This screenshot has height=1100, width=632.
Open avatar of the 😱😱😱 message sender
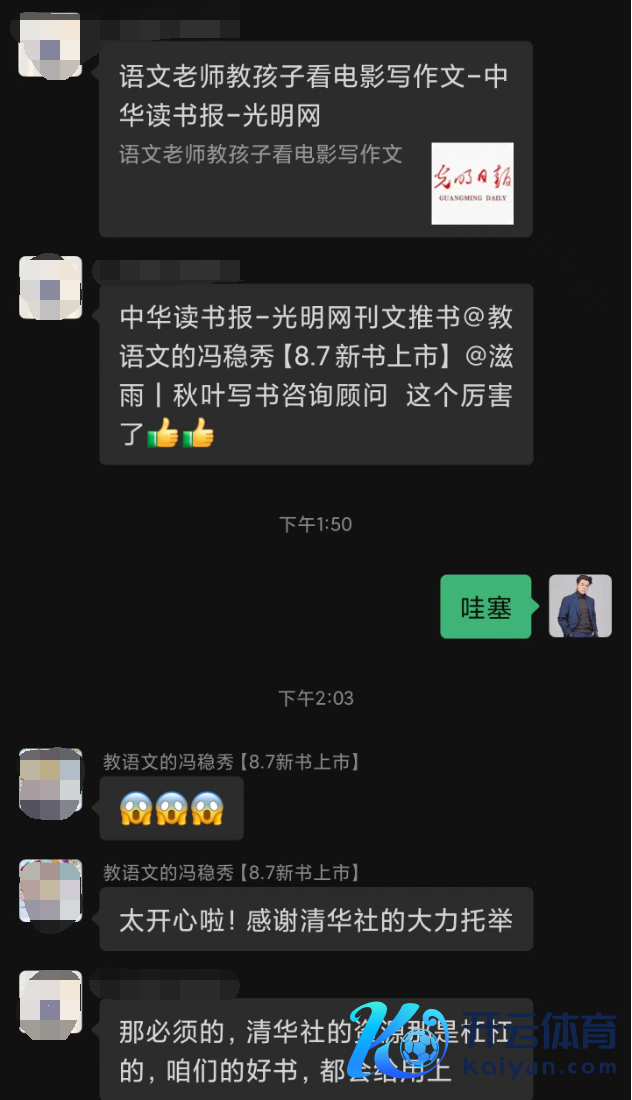coord(51,780)
